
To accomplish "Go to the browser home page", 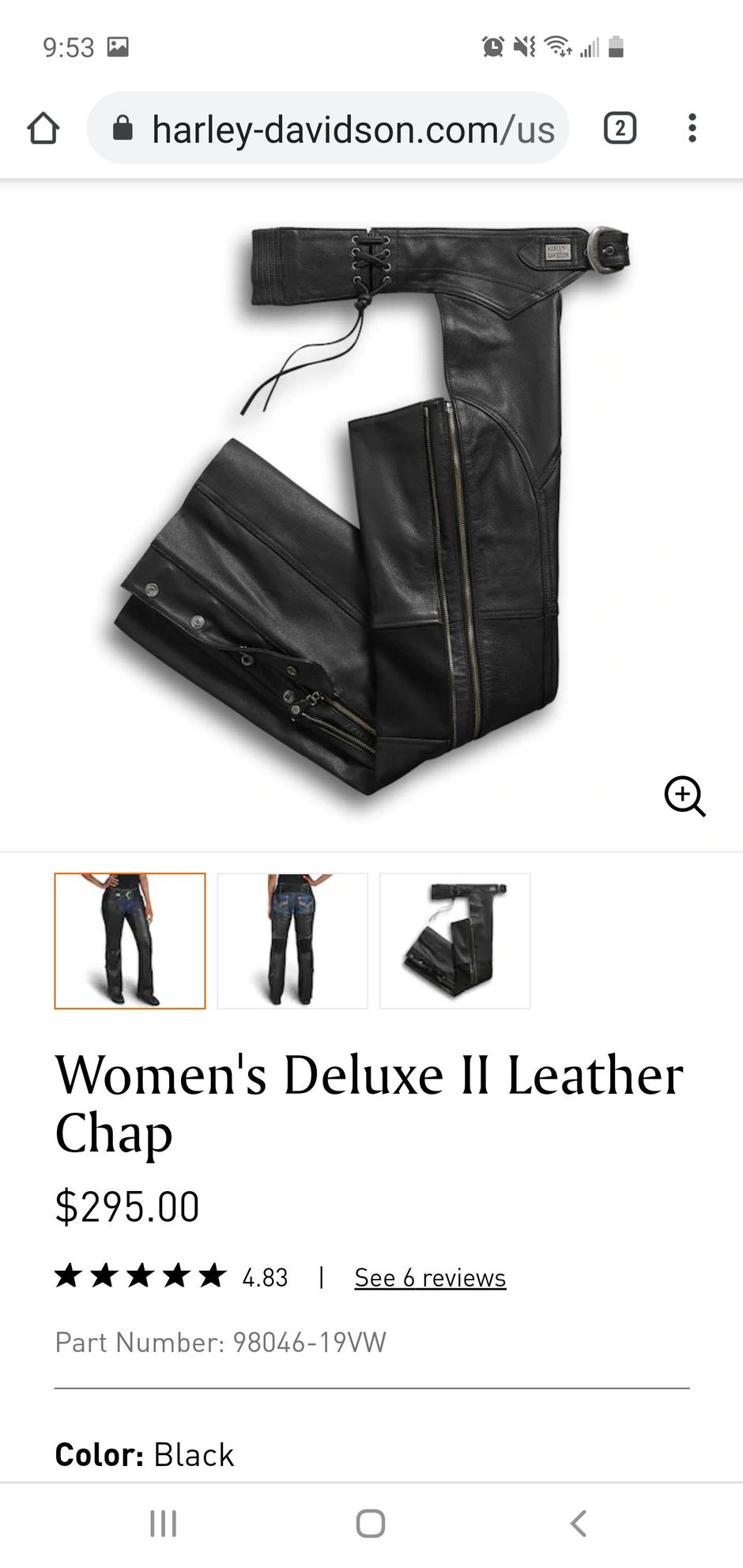I will coord(43,128).
